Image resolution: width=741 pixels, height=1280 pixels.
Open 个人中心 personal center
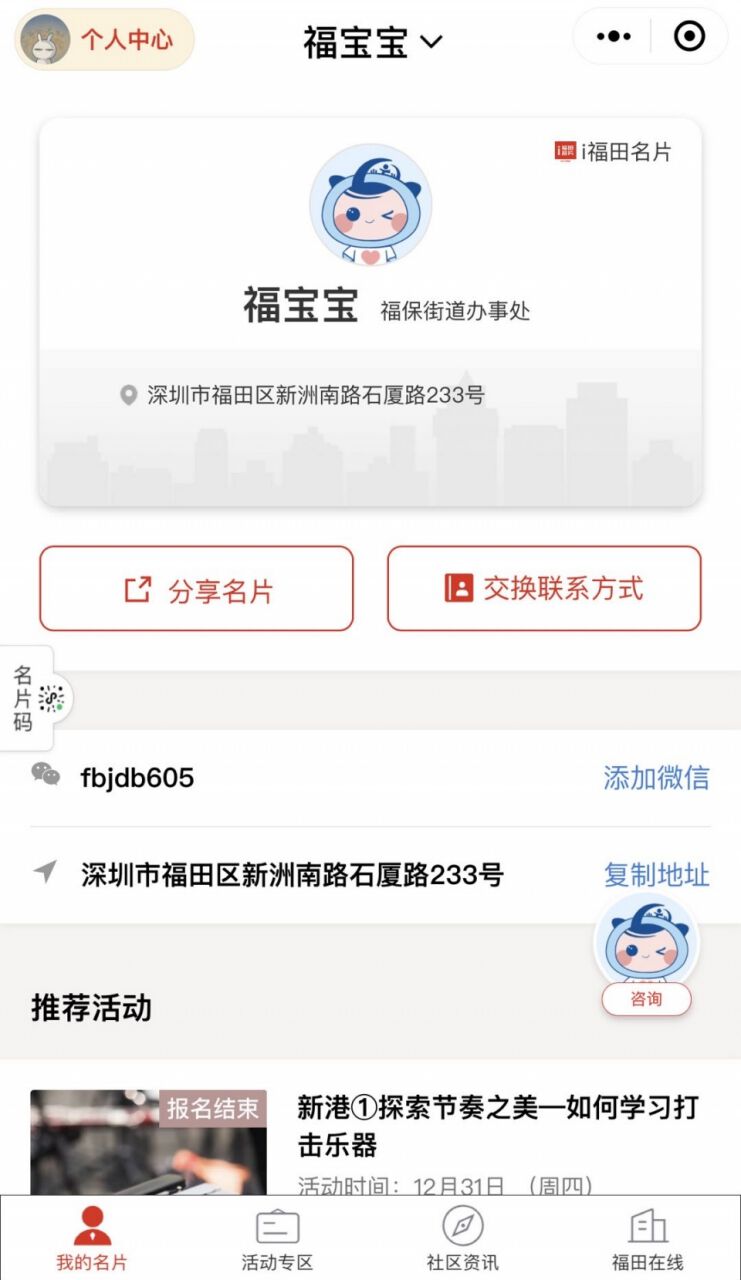[104, 40]
